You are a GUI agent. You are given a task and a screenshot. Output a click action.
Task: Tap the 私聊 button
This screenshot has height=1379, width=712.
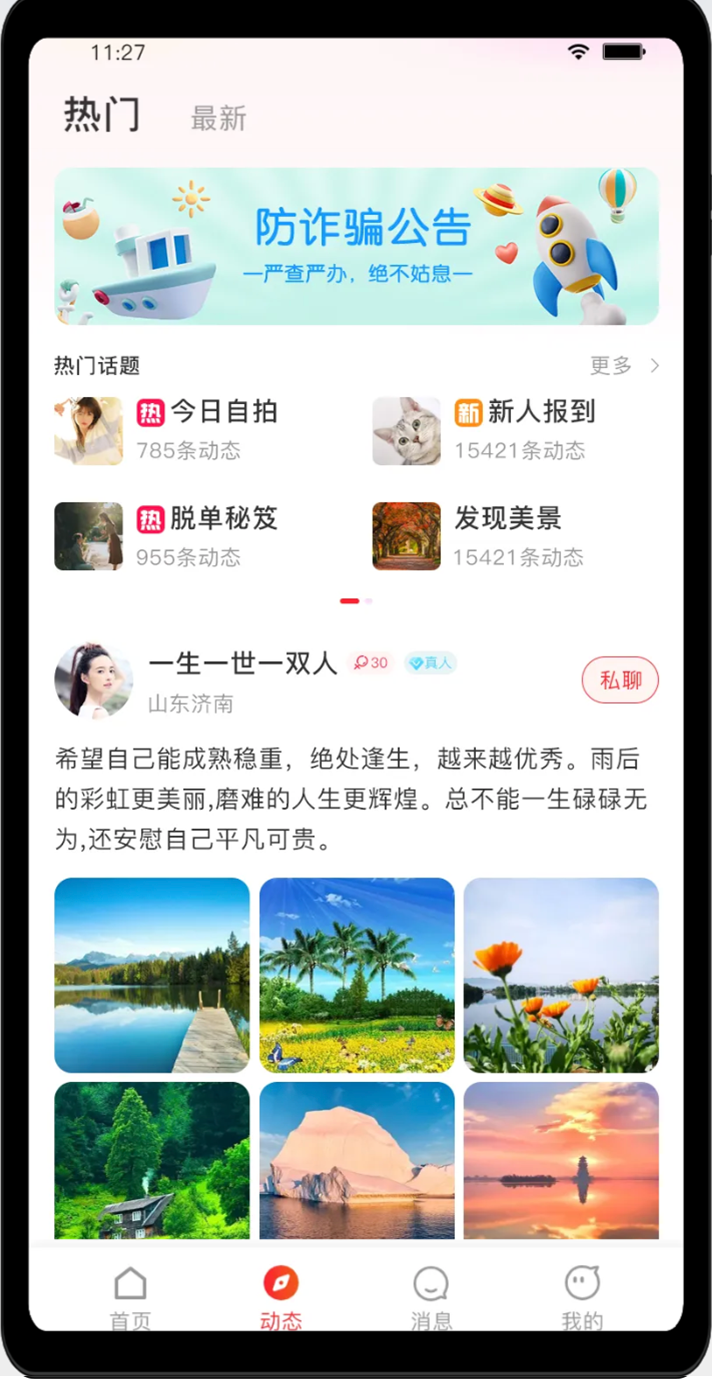(x=620, y=681)
